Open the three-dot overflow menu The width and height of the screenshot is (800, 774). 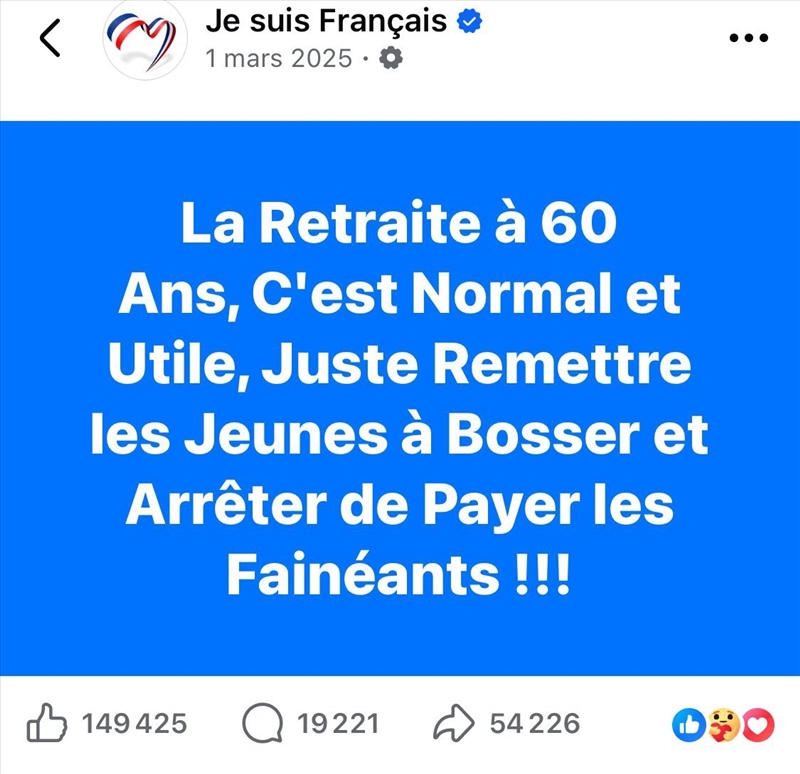pos(748,39)
